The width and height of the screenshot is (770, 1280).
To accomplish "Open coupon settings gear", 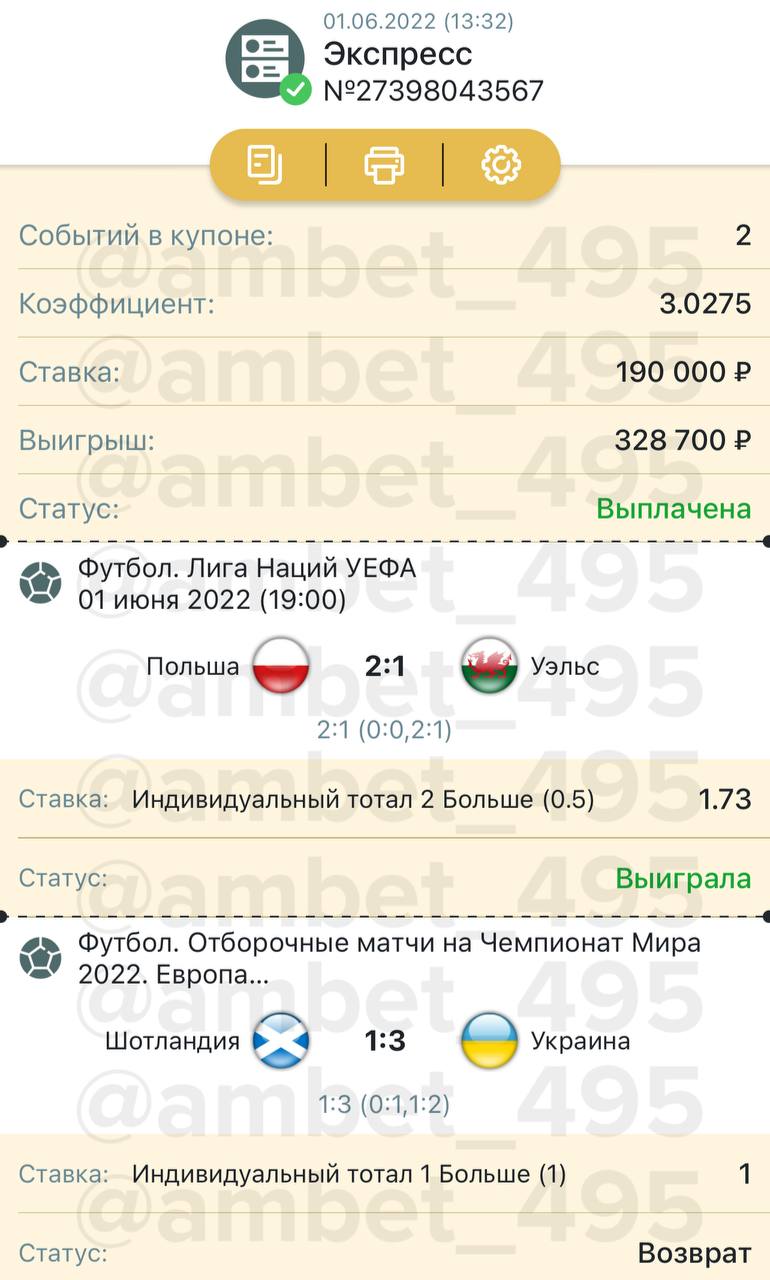I will pyautogui.click(x=501, y=164).
